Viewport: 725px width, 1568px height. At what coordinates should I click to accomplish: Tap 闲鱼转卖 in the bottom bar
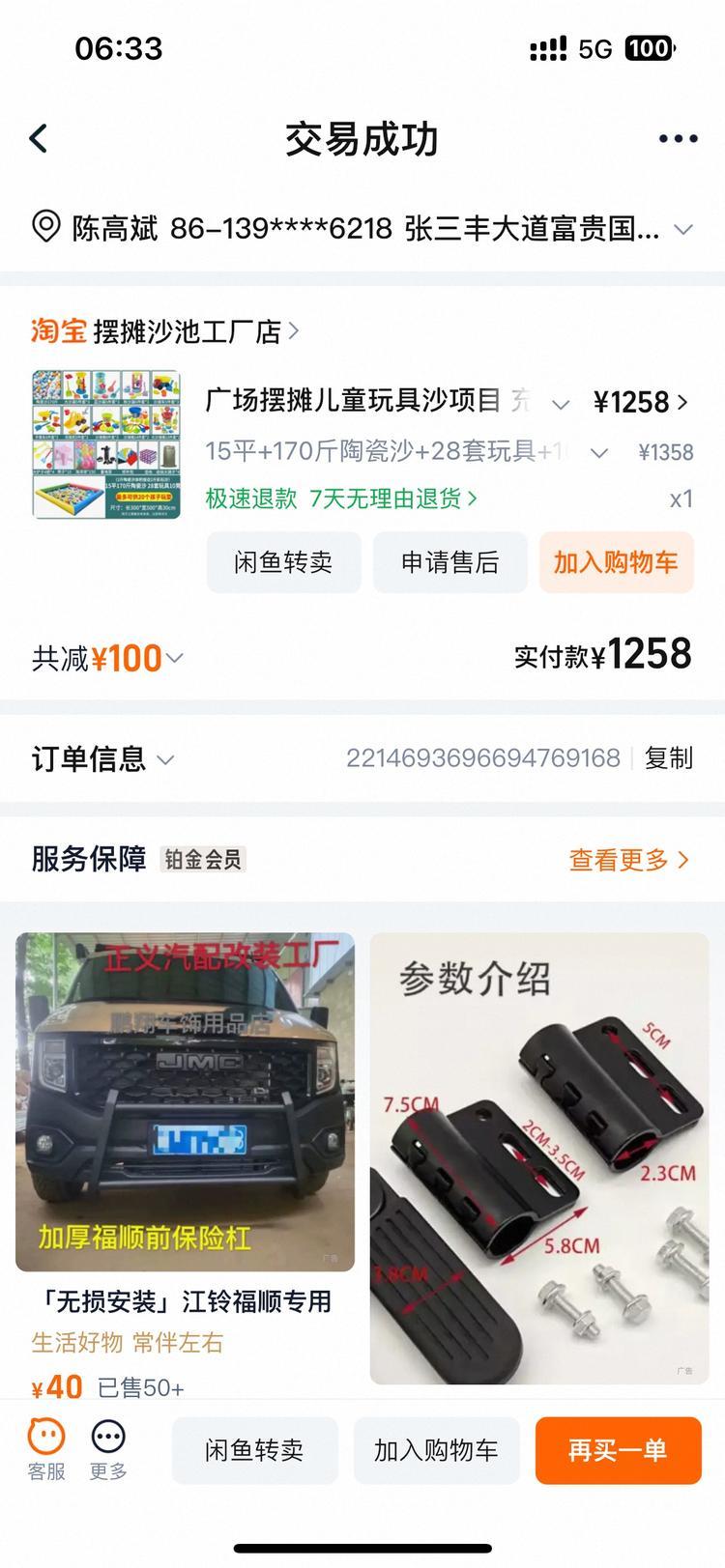pos(254,1450)
